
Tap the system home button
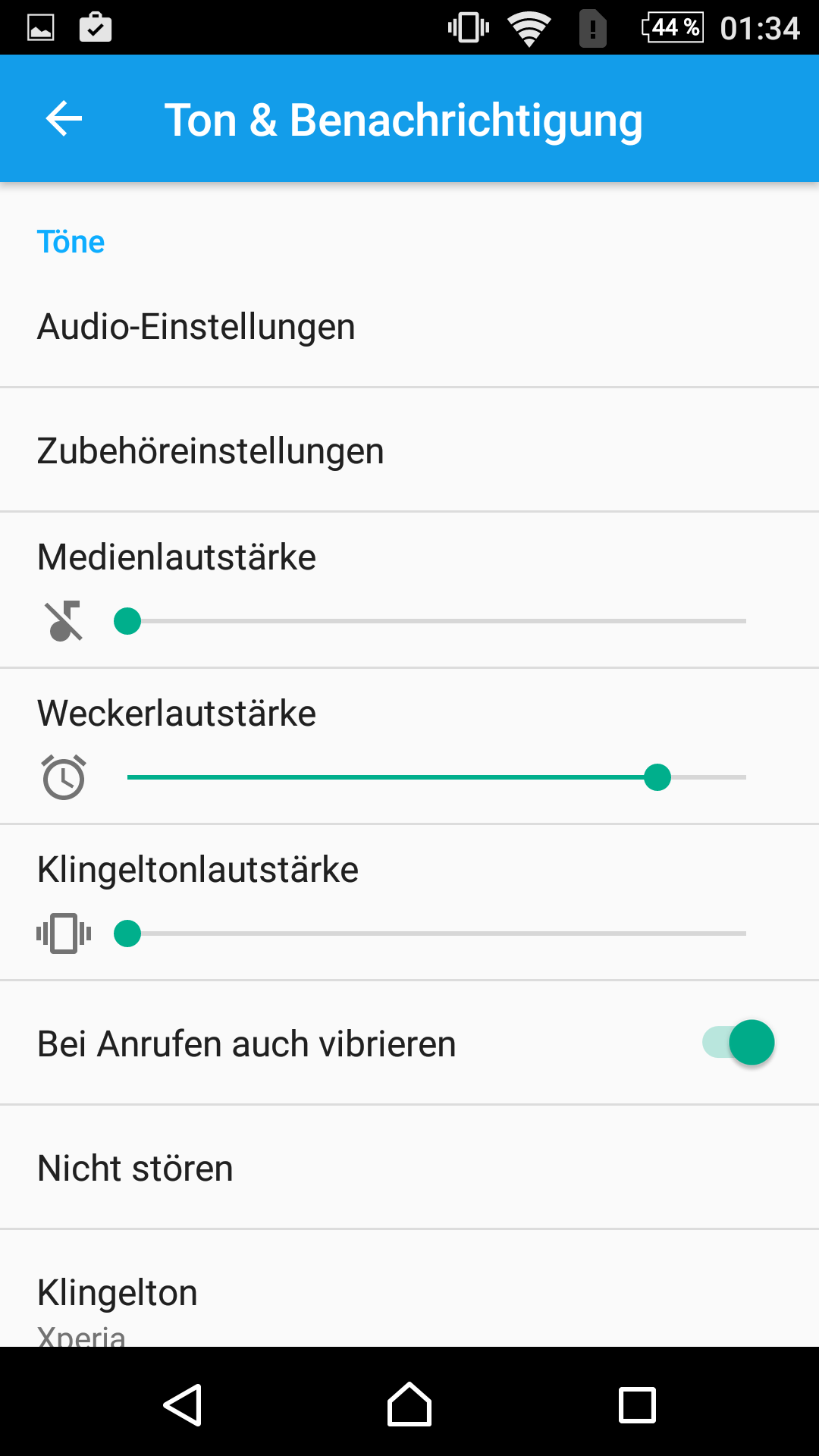(x=409, y=1404)
